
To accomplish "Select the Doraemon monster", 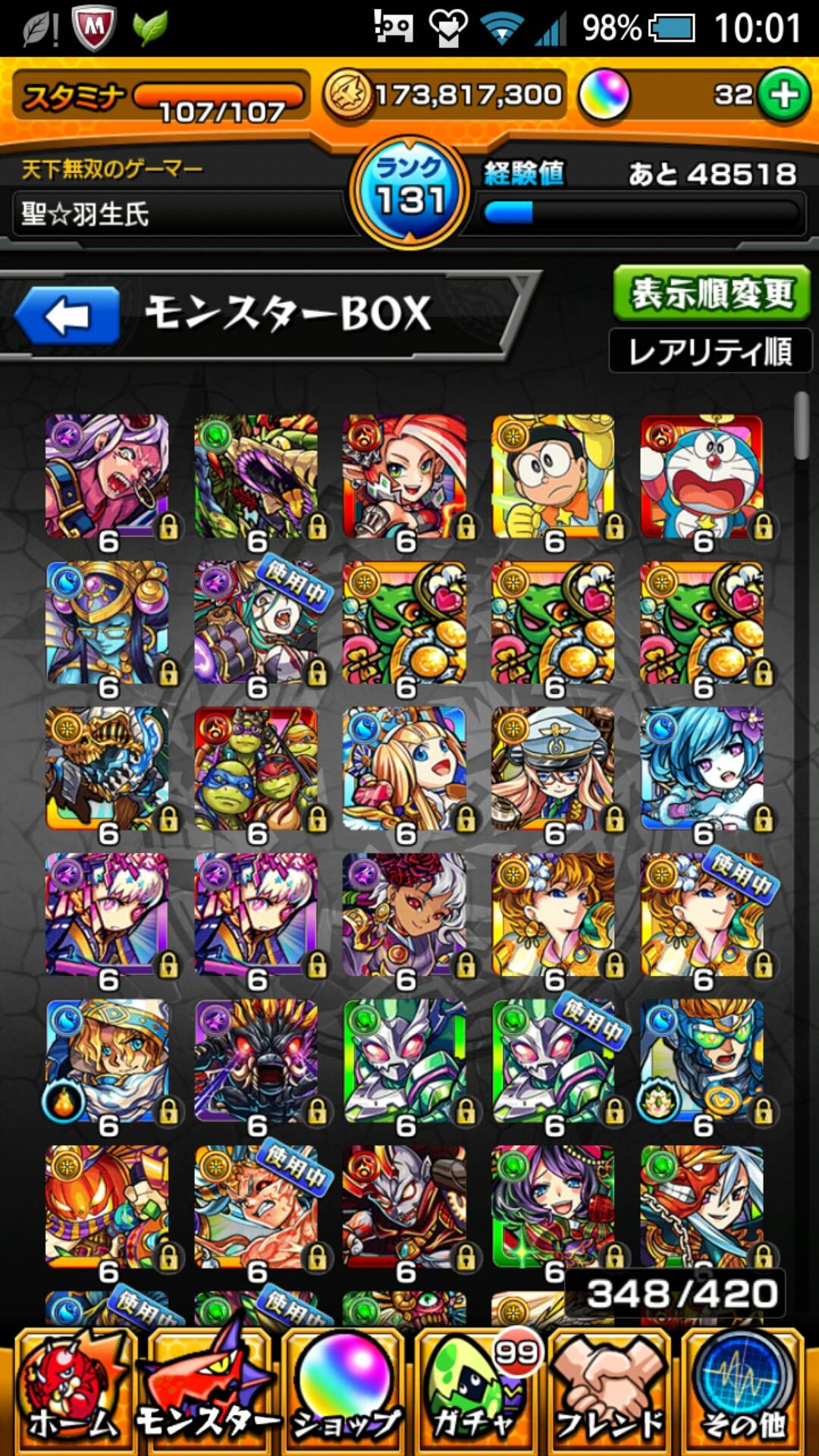I will [x=702, y=476].
